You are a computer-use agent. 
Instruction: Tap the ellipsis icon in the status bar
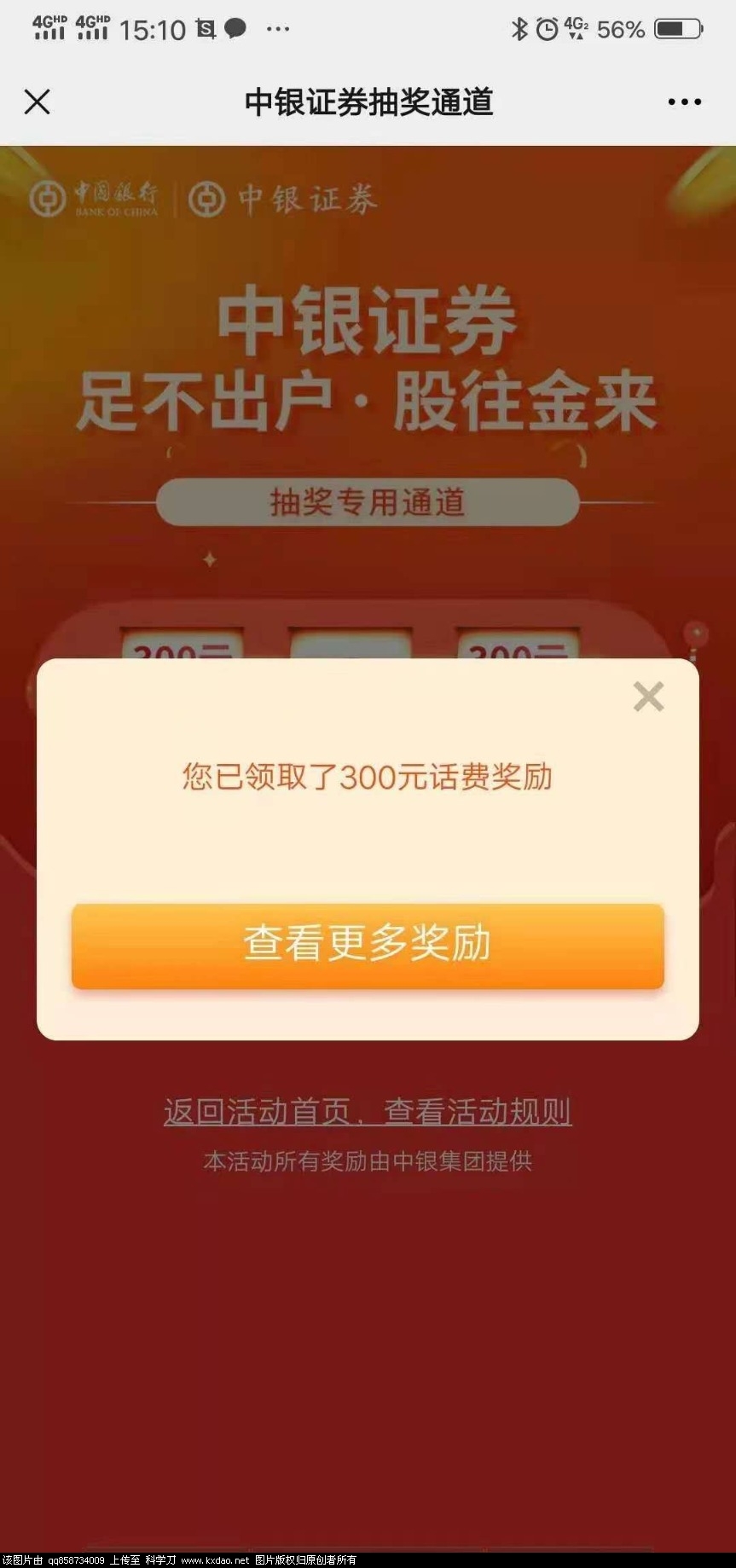tap(277, 30)
